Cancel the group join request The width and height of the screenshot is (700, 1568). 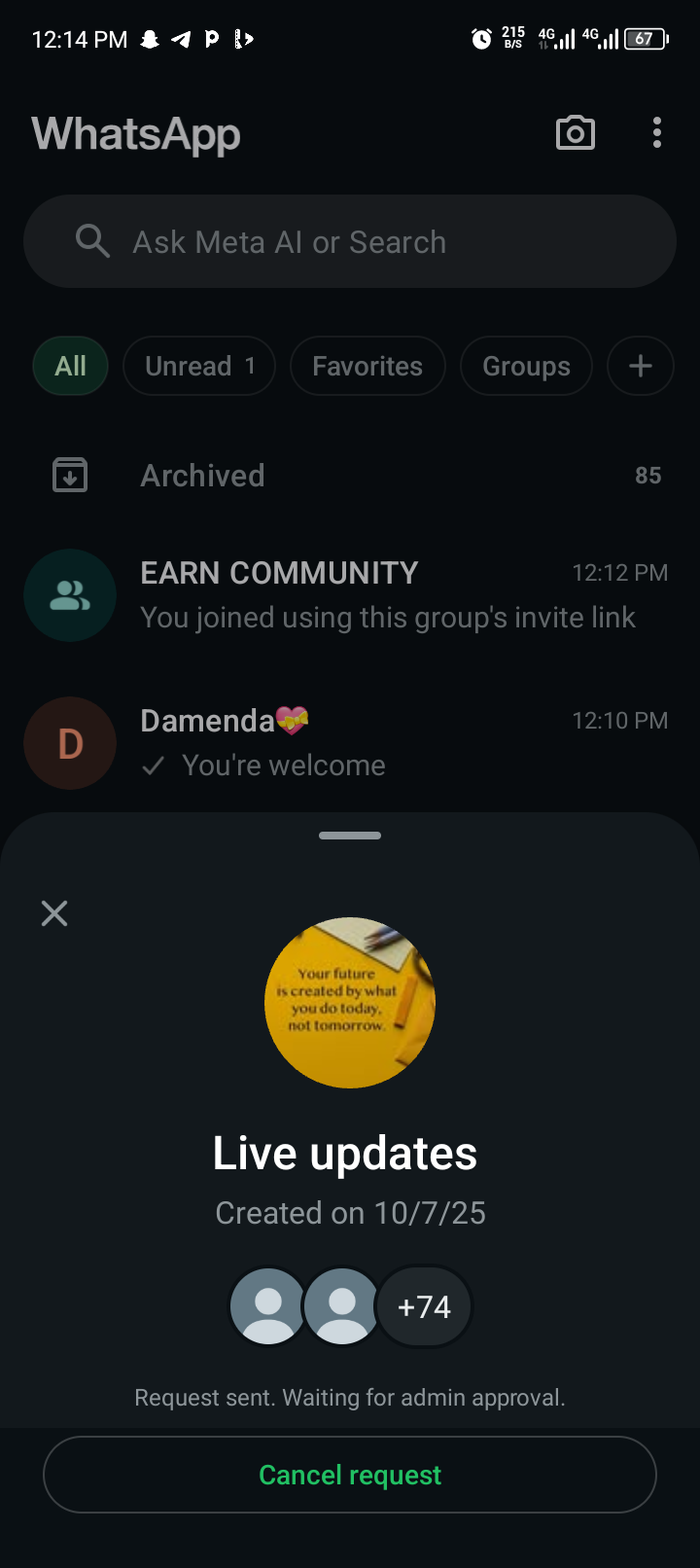coord(350,1475)
